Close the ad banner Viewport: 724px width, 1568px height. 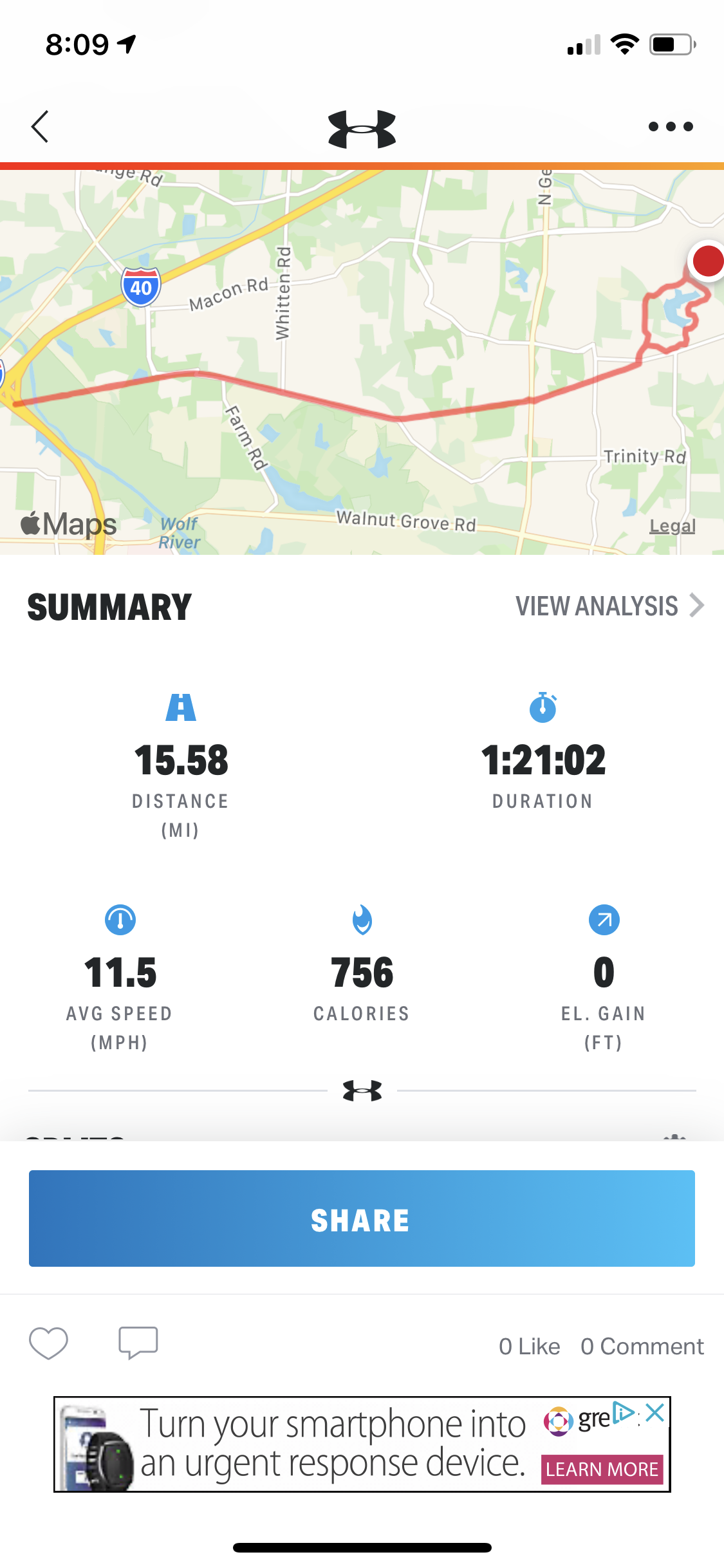[655, 1414]
